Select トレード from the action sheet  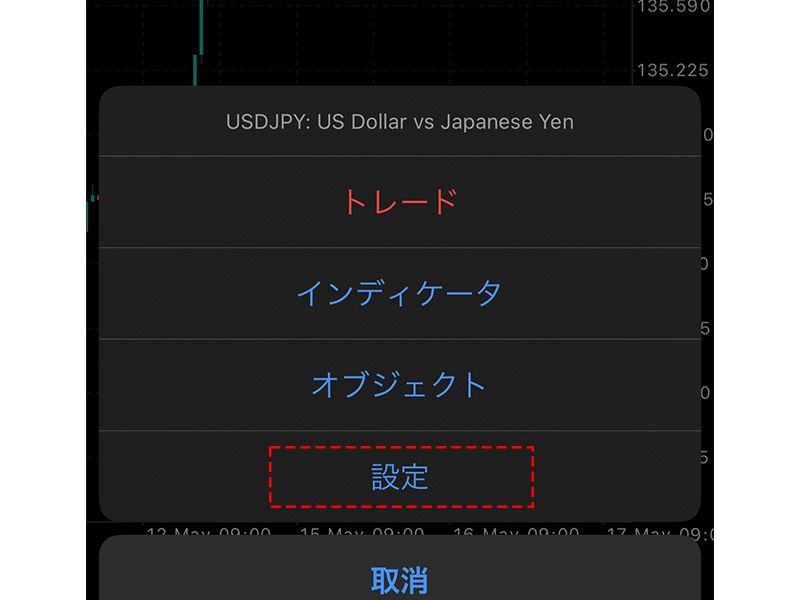coord(399,202)
